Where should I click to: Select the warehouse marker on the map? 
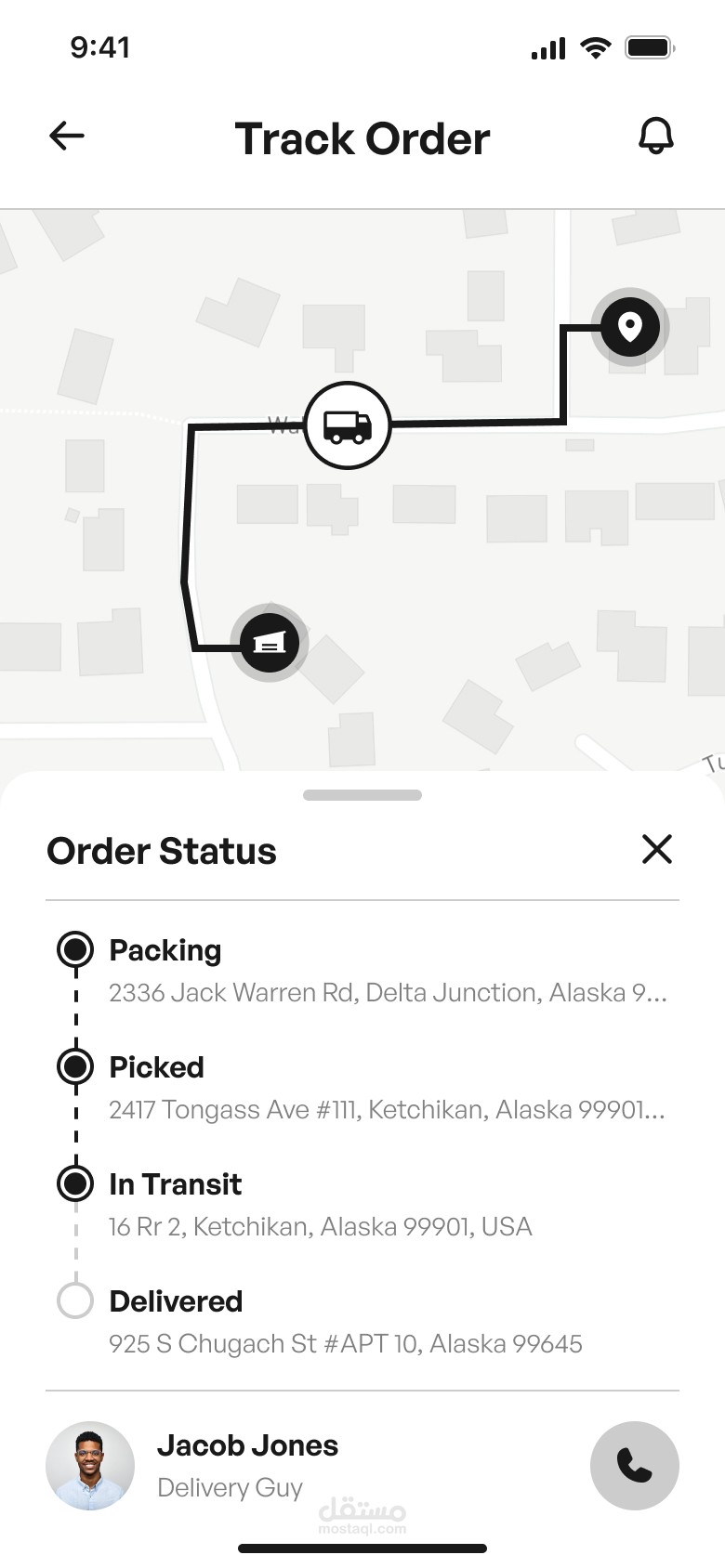(270, 643)
